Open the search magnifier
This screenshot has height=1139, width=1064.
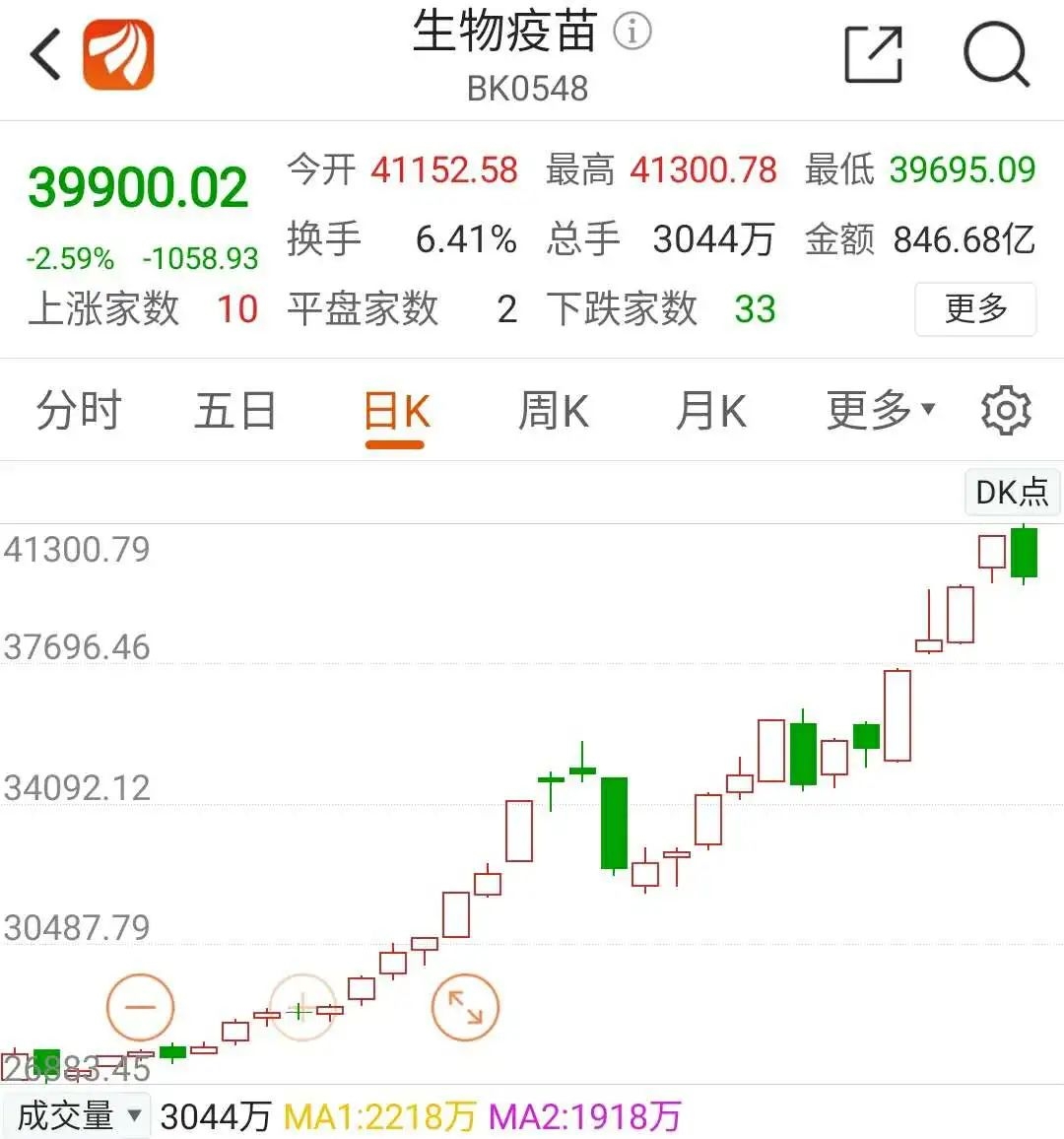(x=996, y=55)
